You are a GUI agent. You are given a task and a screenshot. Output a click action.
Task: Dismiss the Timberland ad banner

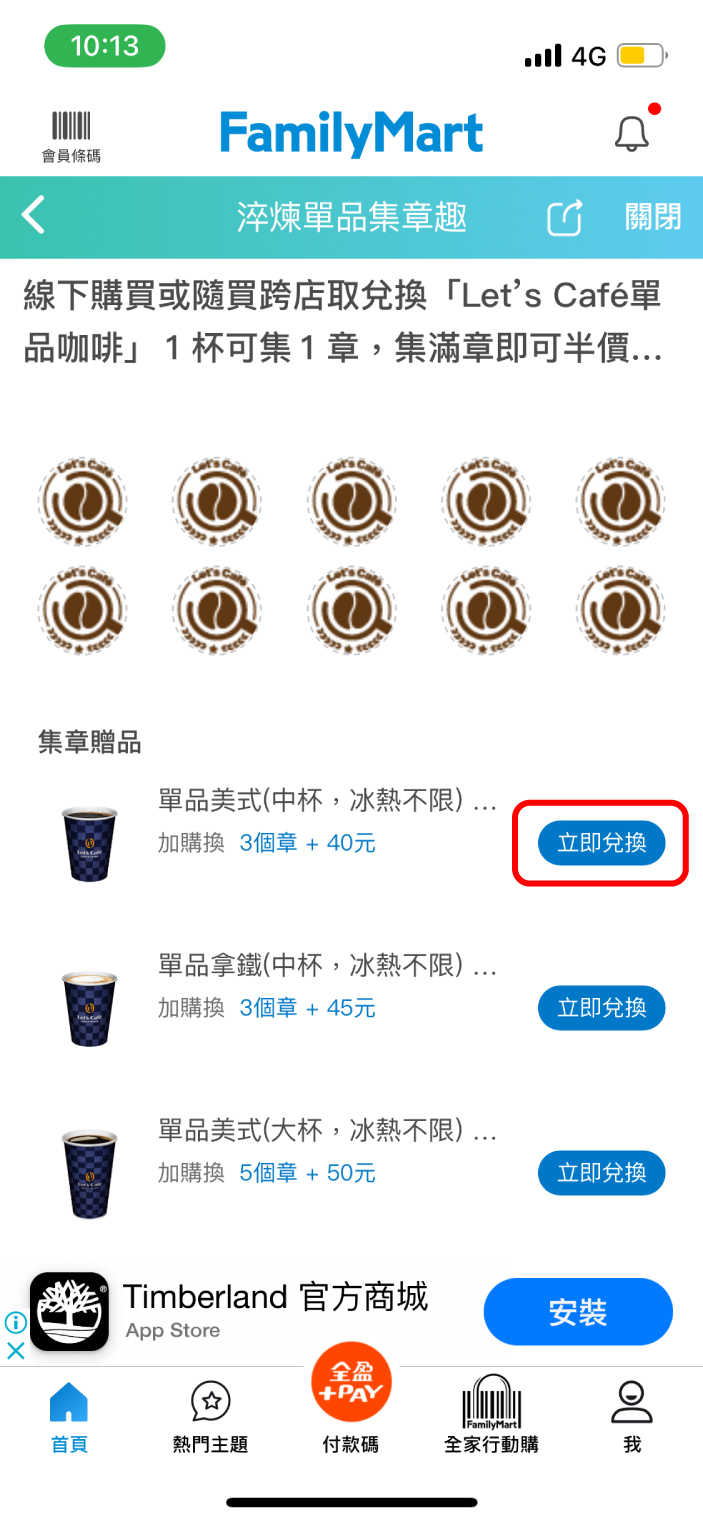(15, 1350)
